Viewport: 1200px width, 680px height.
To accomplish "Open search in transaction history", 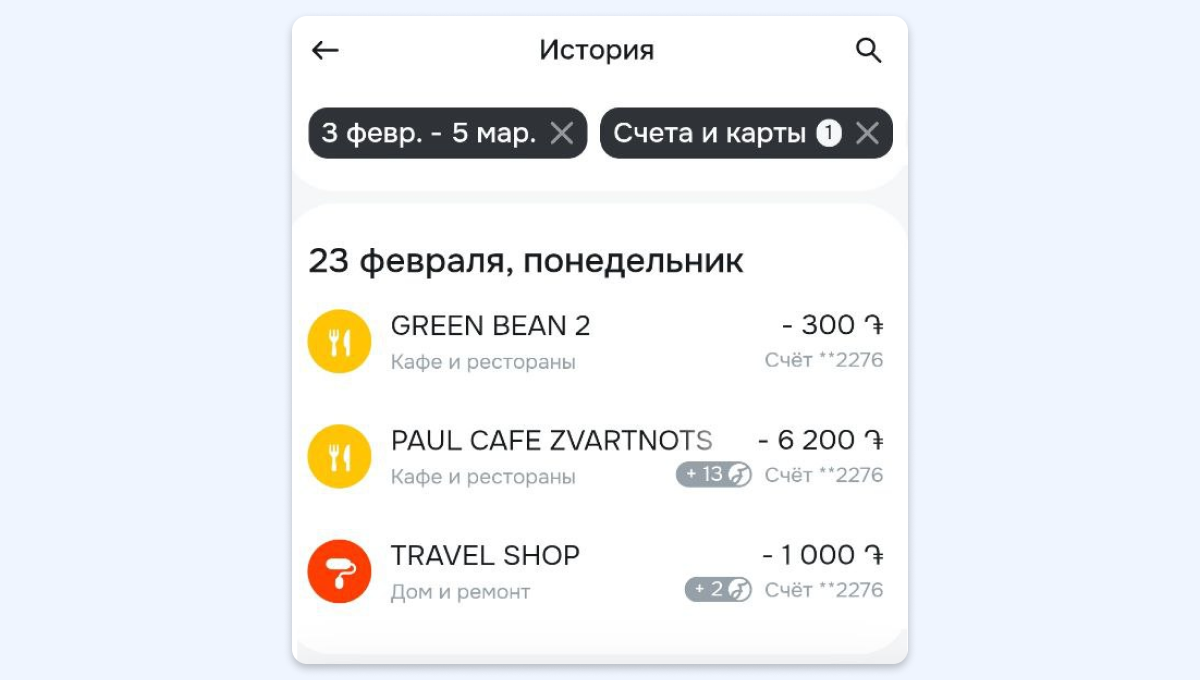I will (x=868, y=50).
